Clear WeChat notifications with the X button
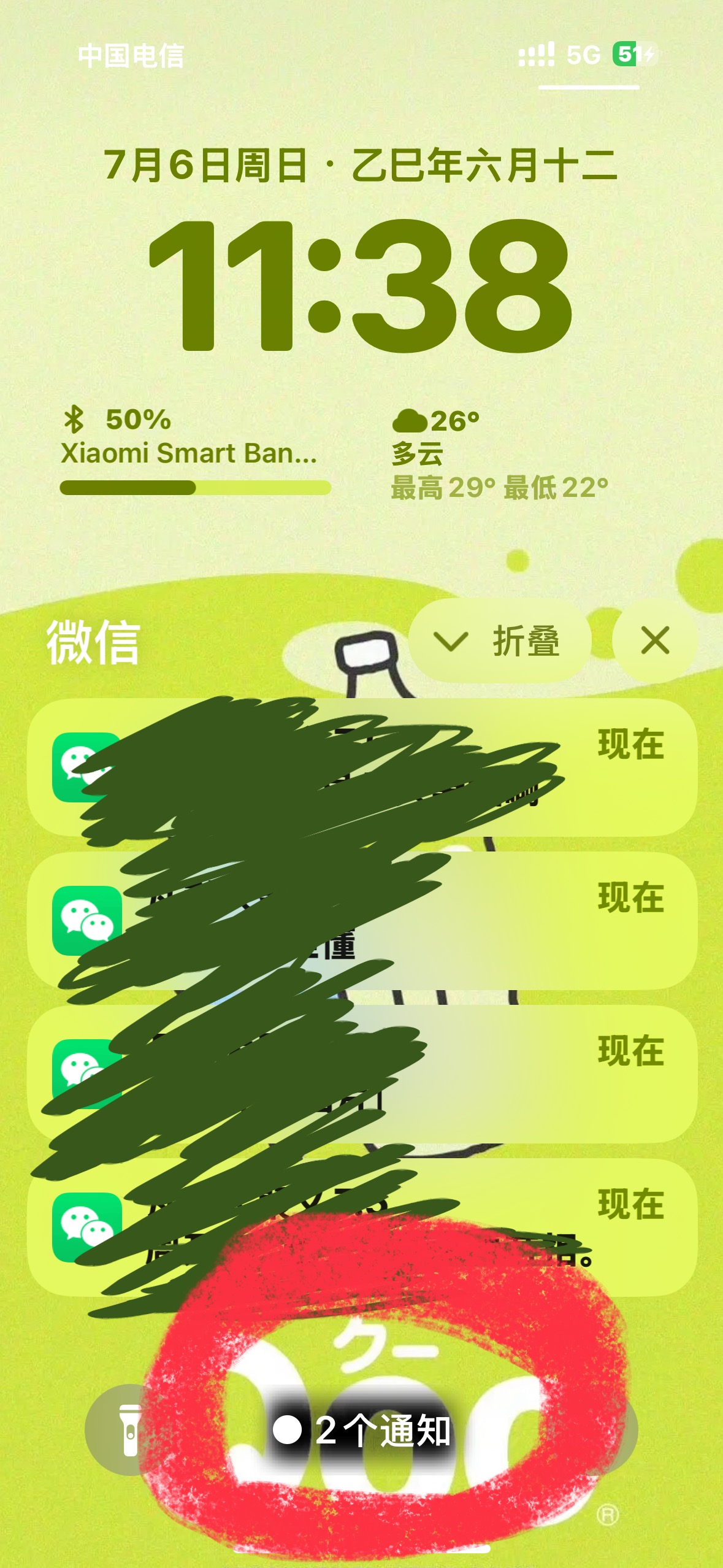The image size is (723, 1568). (x=654, y=641)
